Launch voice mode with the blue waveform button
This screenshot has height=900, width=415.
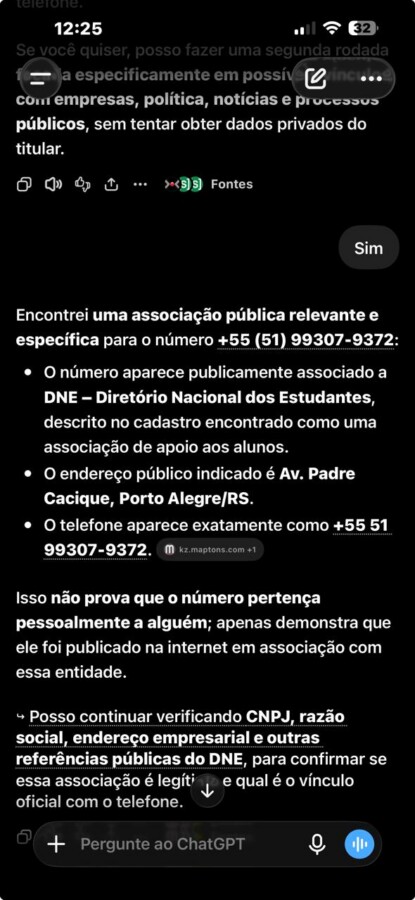[359, 844]
